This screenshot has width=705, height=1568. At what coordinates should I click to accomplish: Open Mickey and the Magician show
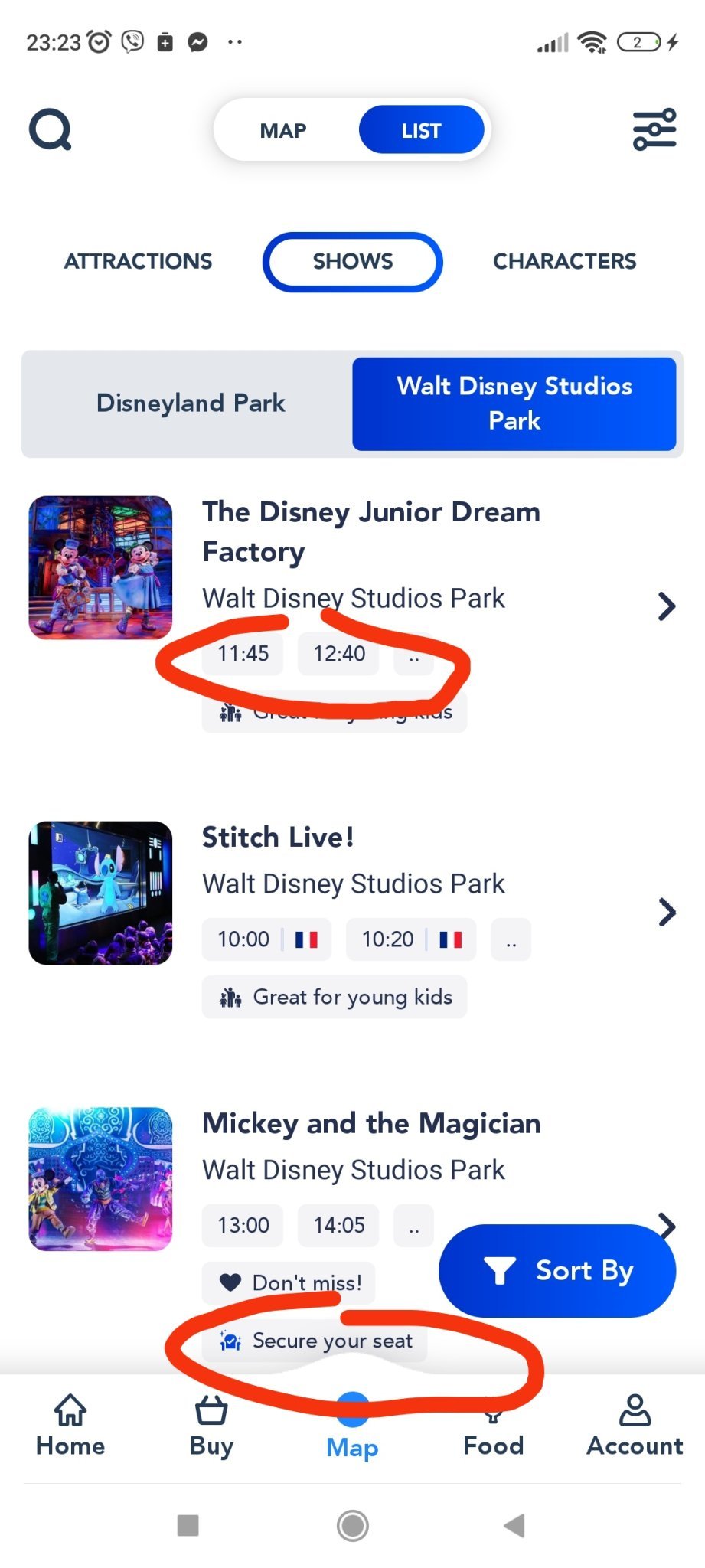click(x=371, y=1124)
